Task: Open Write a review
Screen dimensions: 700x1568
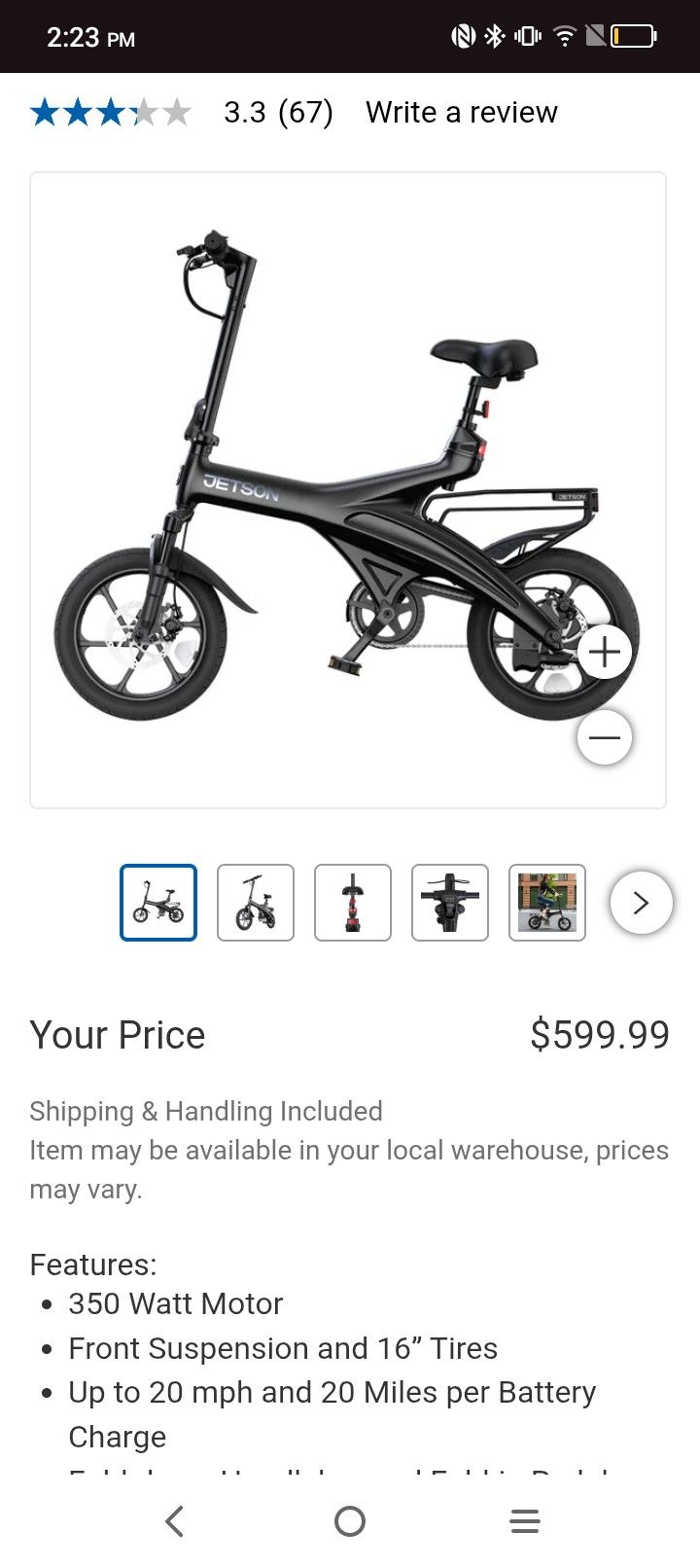Action: point(461,112)
